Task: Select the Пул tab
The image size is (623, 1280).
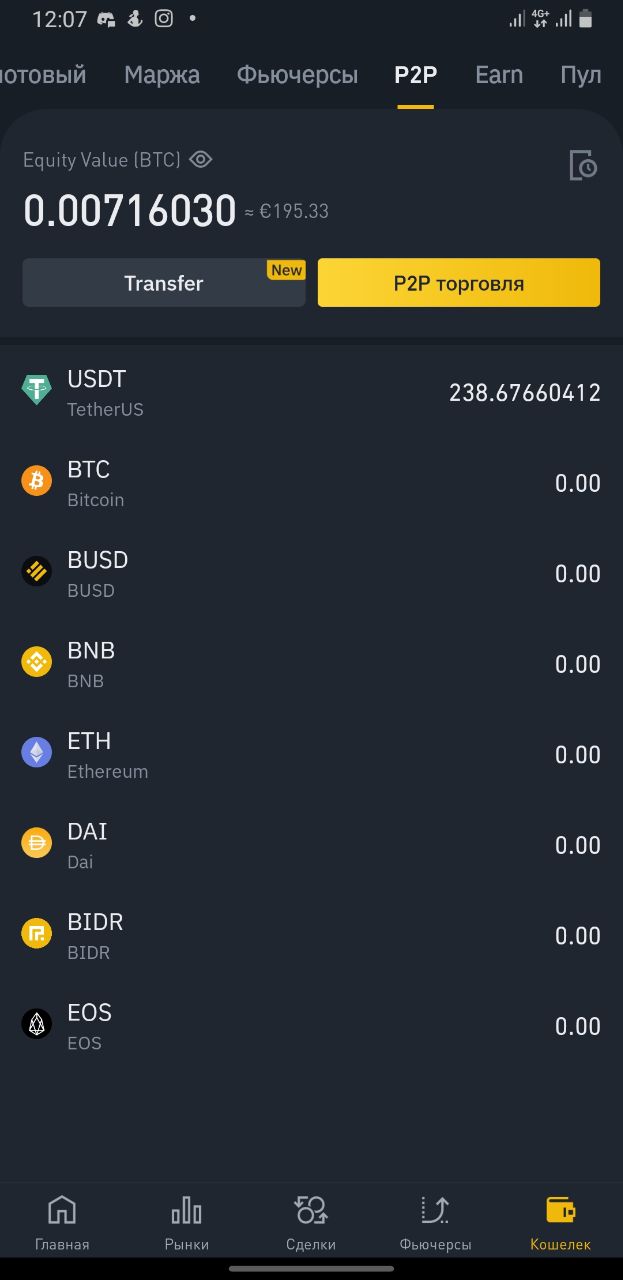Action: [581, 75]
